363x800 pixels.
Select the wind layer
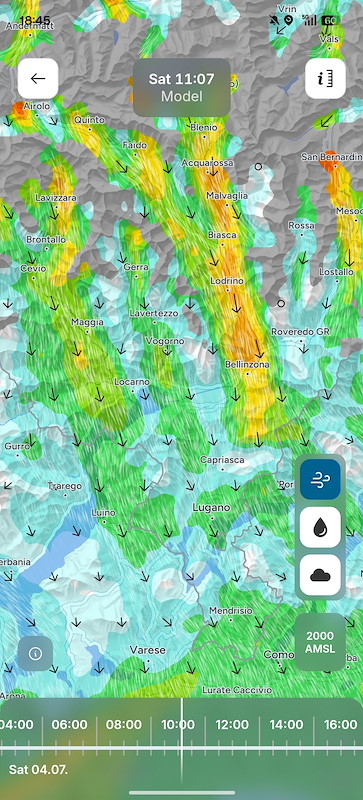[320, 479]
